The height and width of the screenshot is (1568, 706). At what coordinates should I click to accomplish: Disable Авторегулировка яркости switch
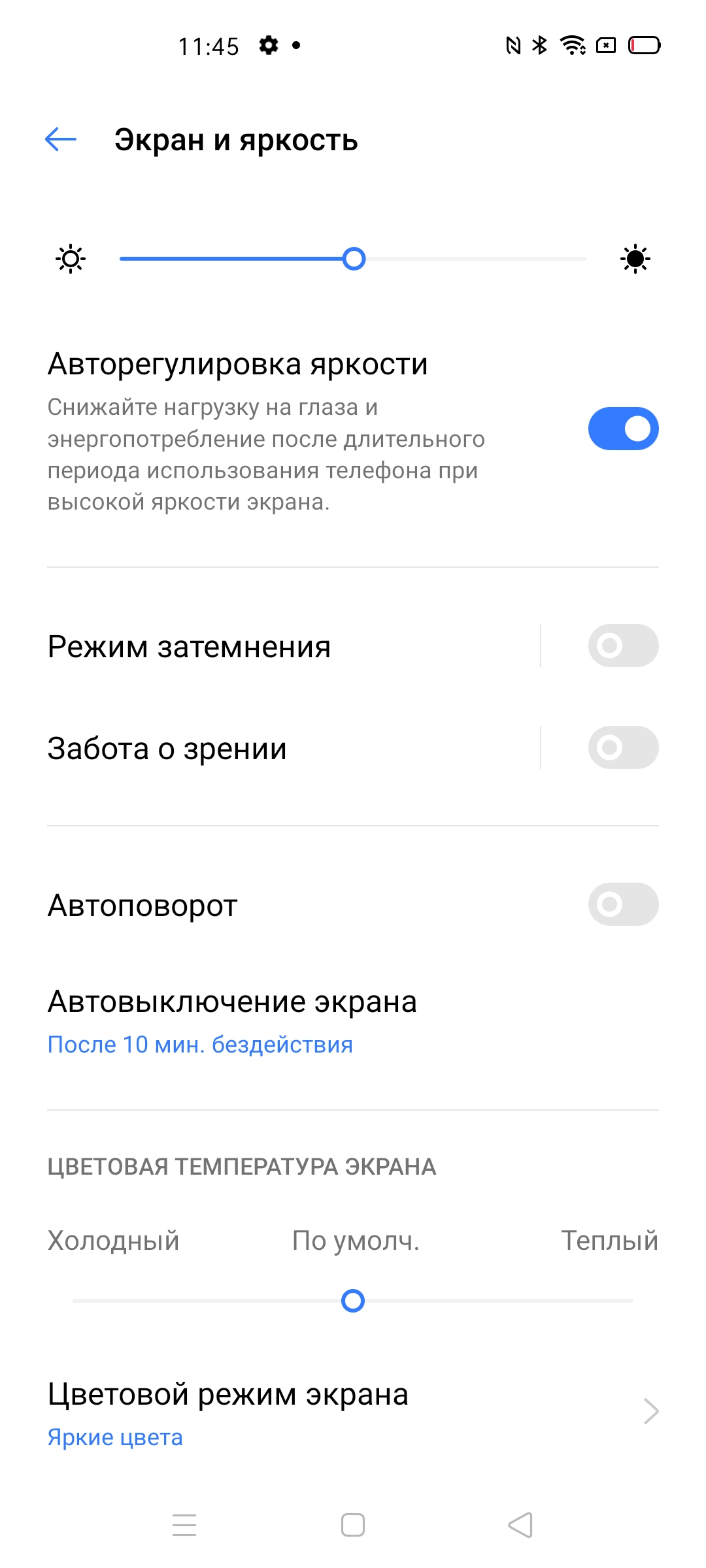622,429
